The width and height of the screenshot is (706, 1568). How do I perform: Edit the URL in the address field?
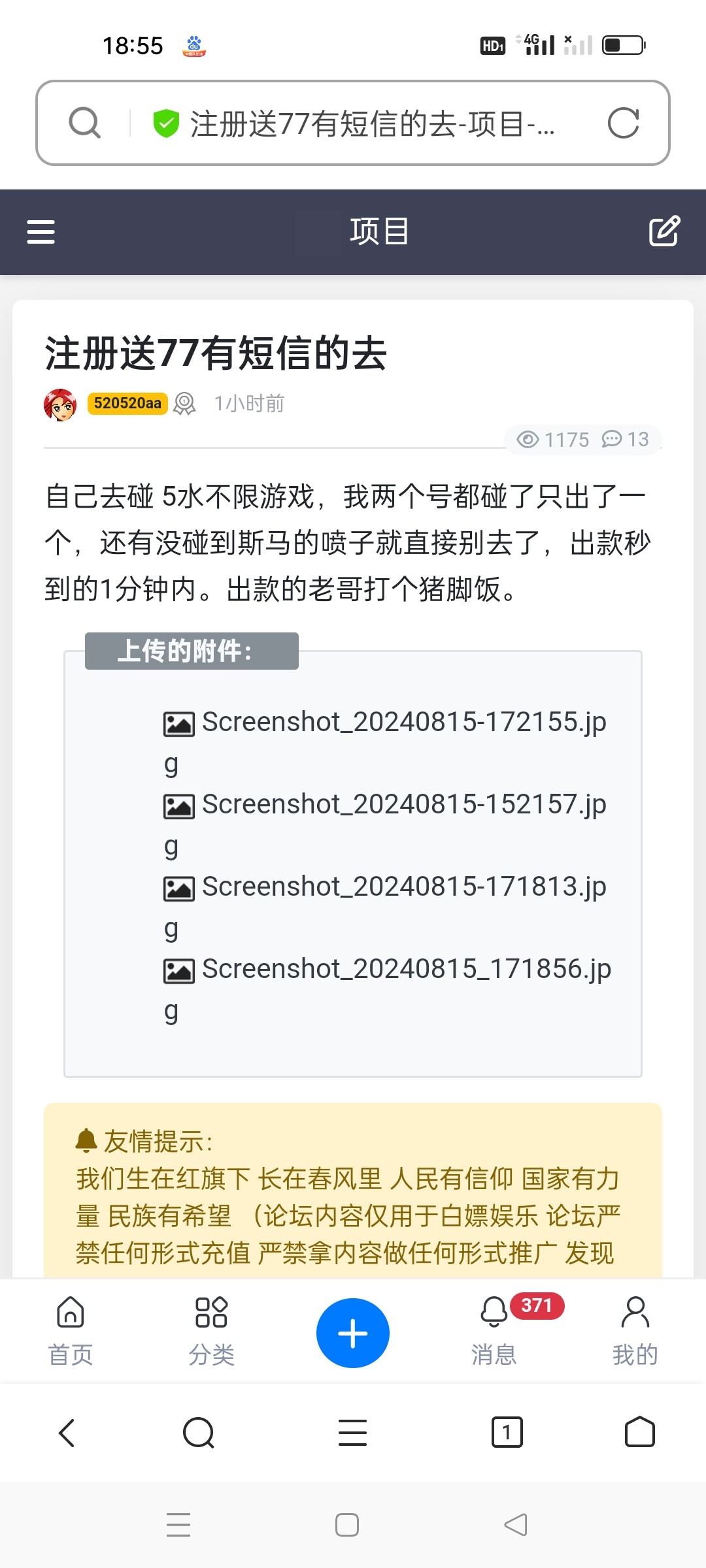[x=373, y=123]
